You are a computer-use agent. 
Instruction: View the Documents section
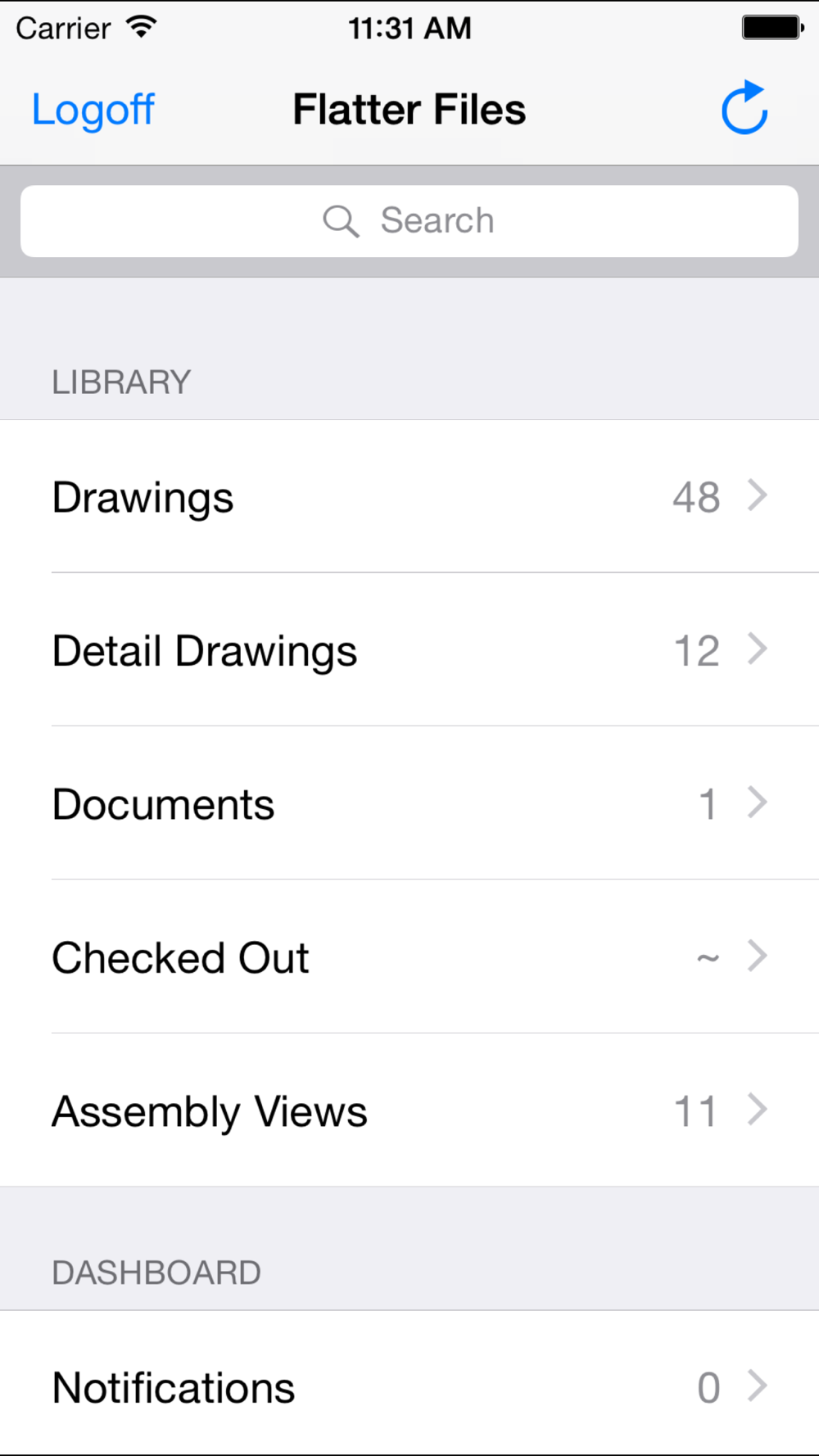[409, 803]
